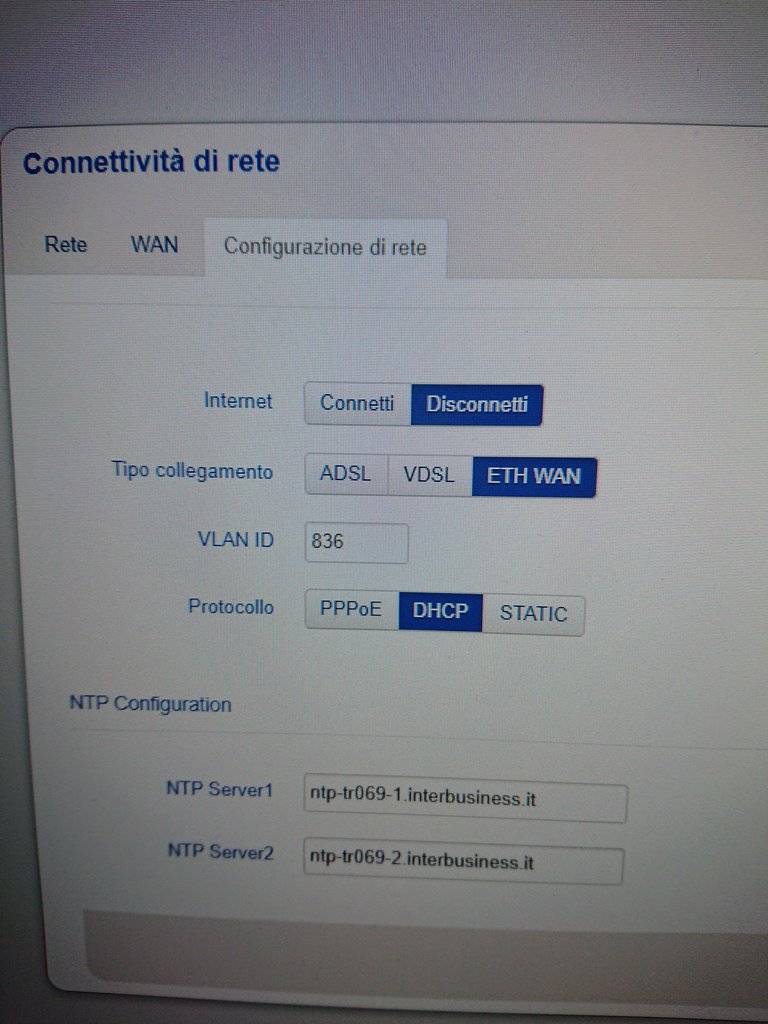Edit the NTP Server2 field
768x1024 pixels.
(463, 864)
